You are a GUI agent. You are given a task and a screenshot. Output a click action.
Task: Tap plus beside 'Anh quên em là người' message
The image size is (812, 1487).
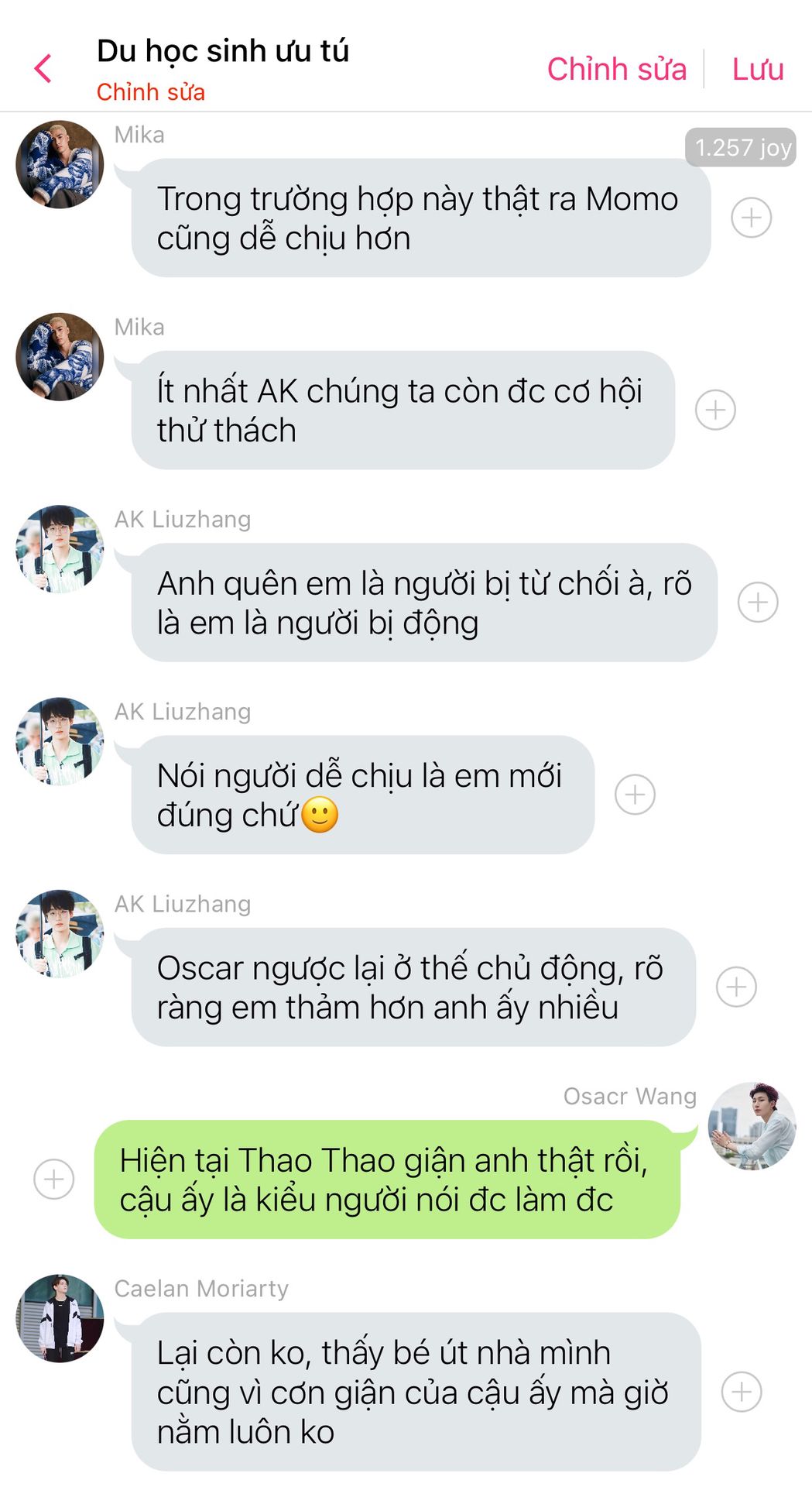pyautogui.click(x=758, y=603)
